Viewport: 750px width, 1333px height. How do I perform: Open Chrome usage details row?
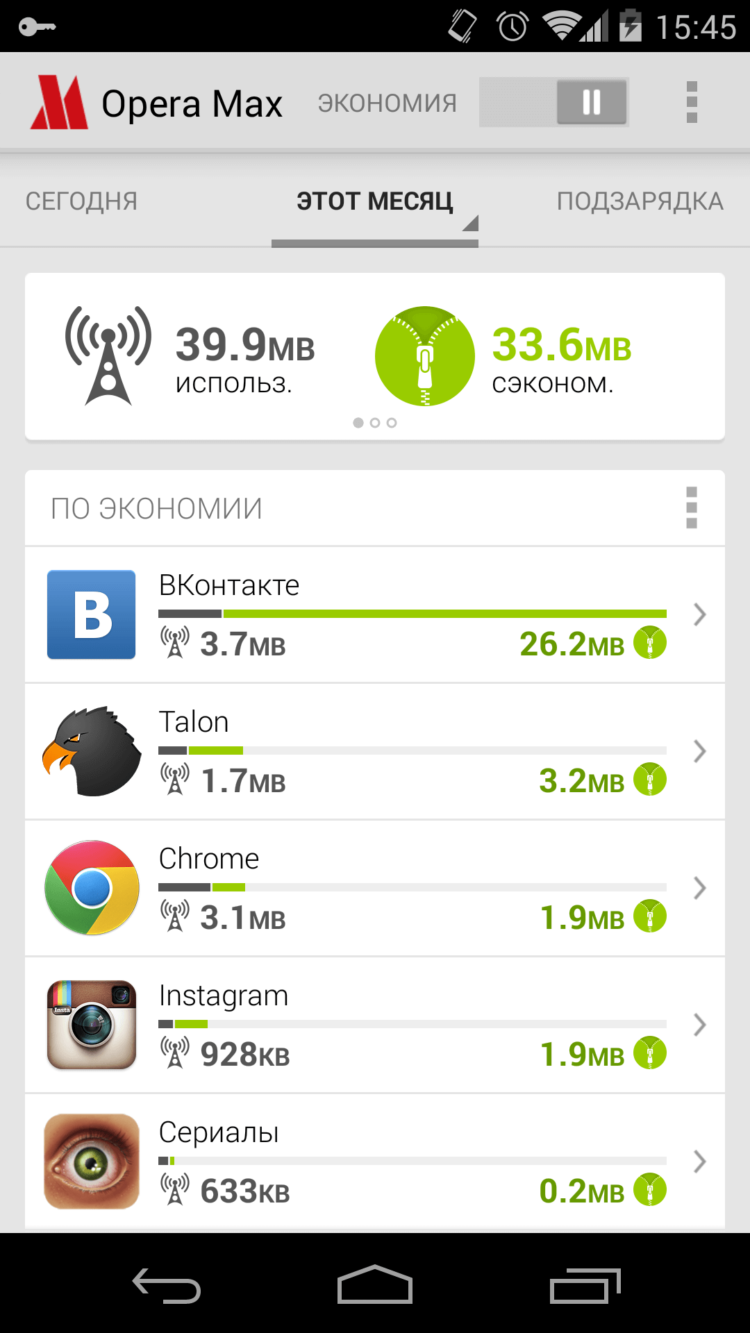click(x=400, y=887)
